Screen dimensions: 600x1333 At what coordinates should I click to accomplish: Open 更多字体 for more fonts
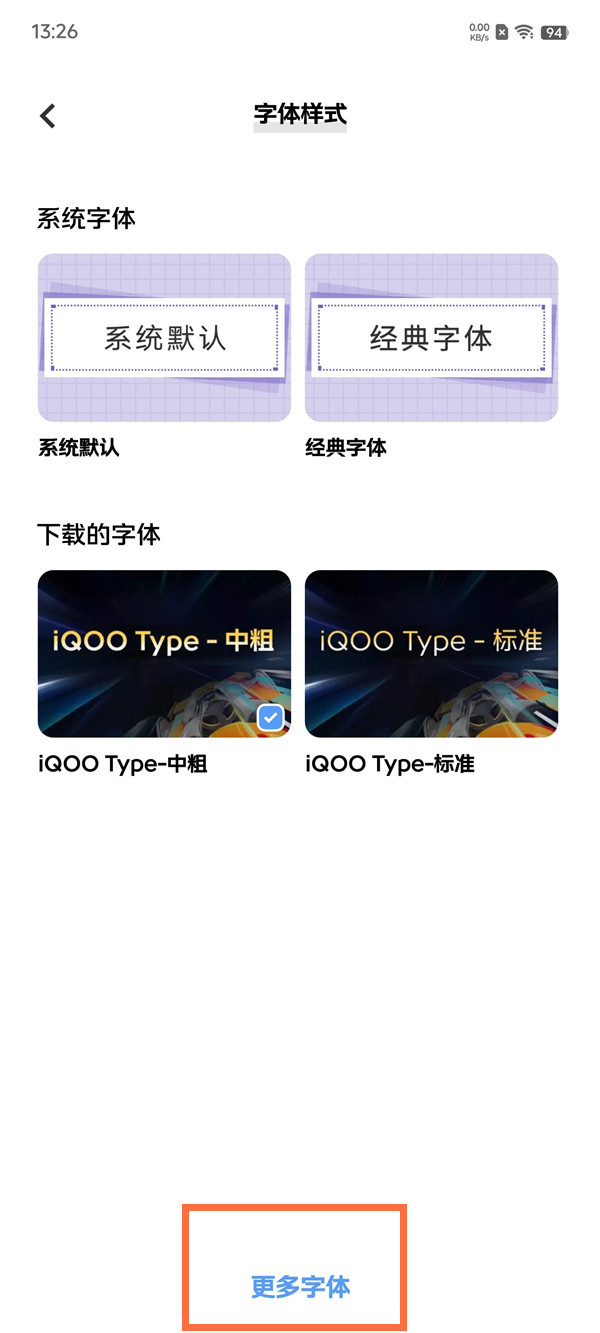tap(300, 1286)
